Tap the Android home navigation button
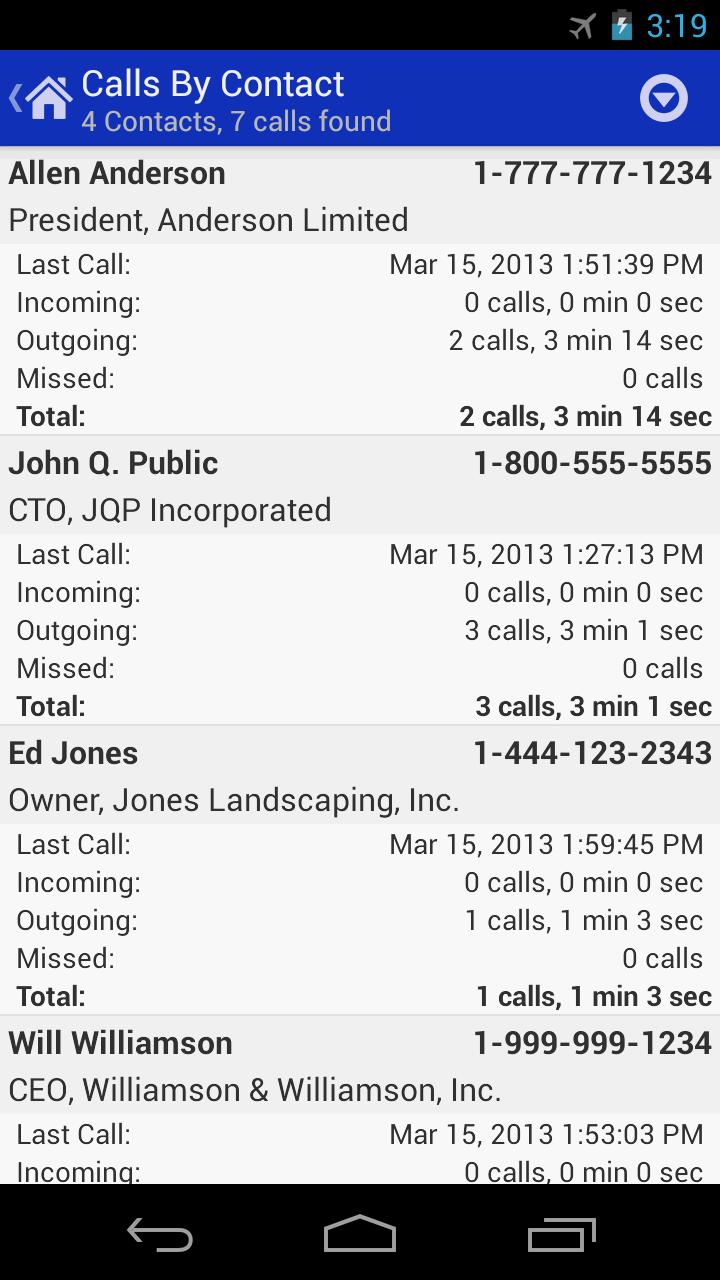720x1280 pixels. pos(359,1235)
